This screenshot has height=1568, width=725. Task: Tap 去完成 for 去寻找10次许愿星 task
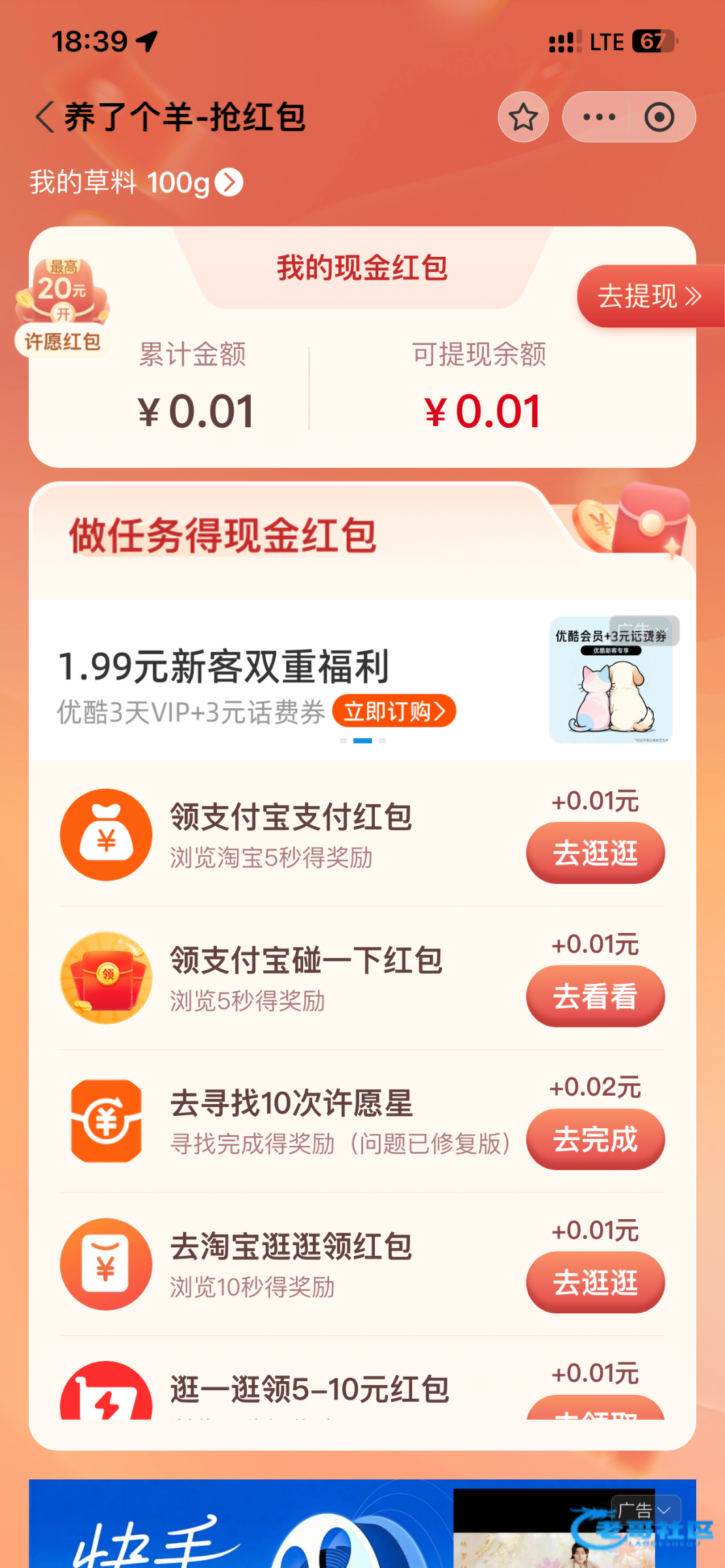pyautogui.click(x=595, y=1139)
